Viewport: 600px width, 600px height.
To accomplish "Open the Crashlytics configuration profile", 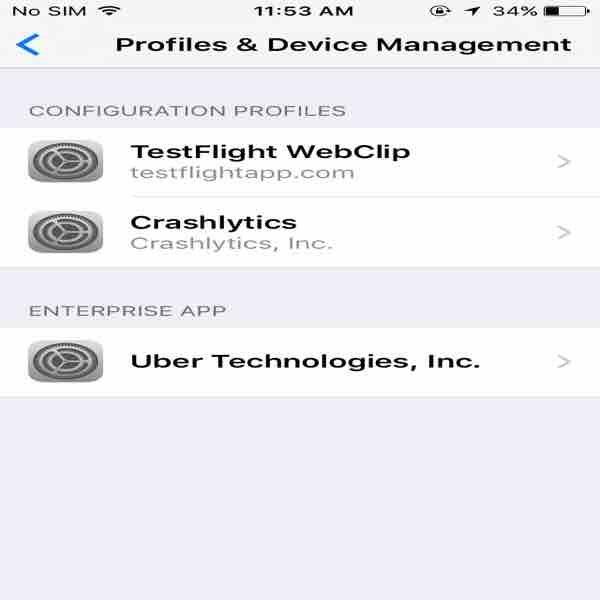I will [x=300, y=232].
